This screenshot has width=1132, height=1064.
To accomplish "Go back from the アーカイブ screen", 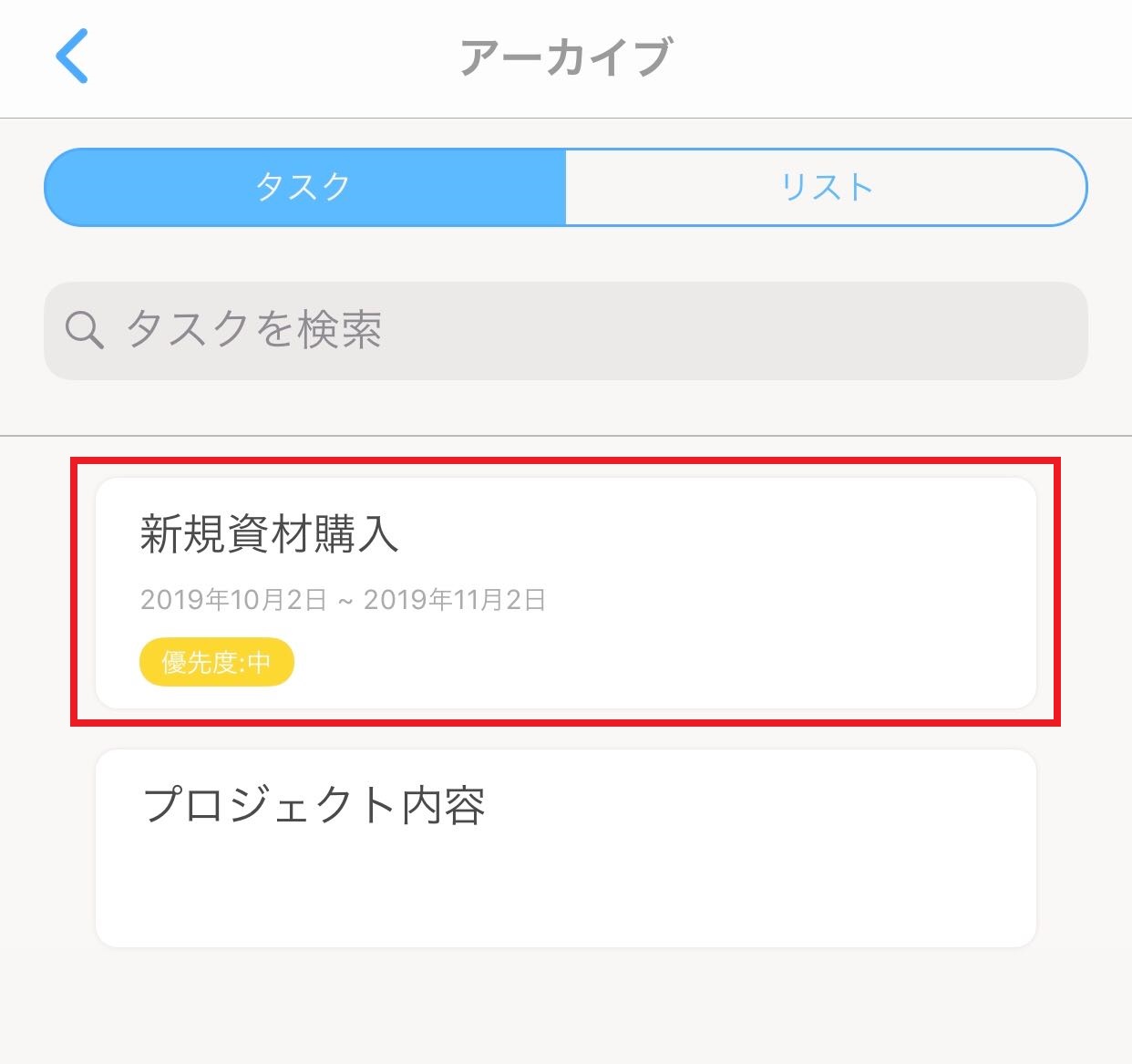I will click(72, 57).
